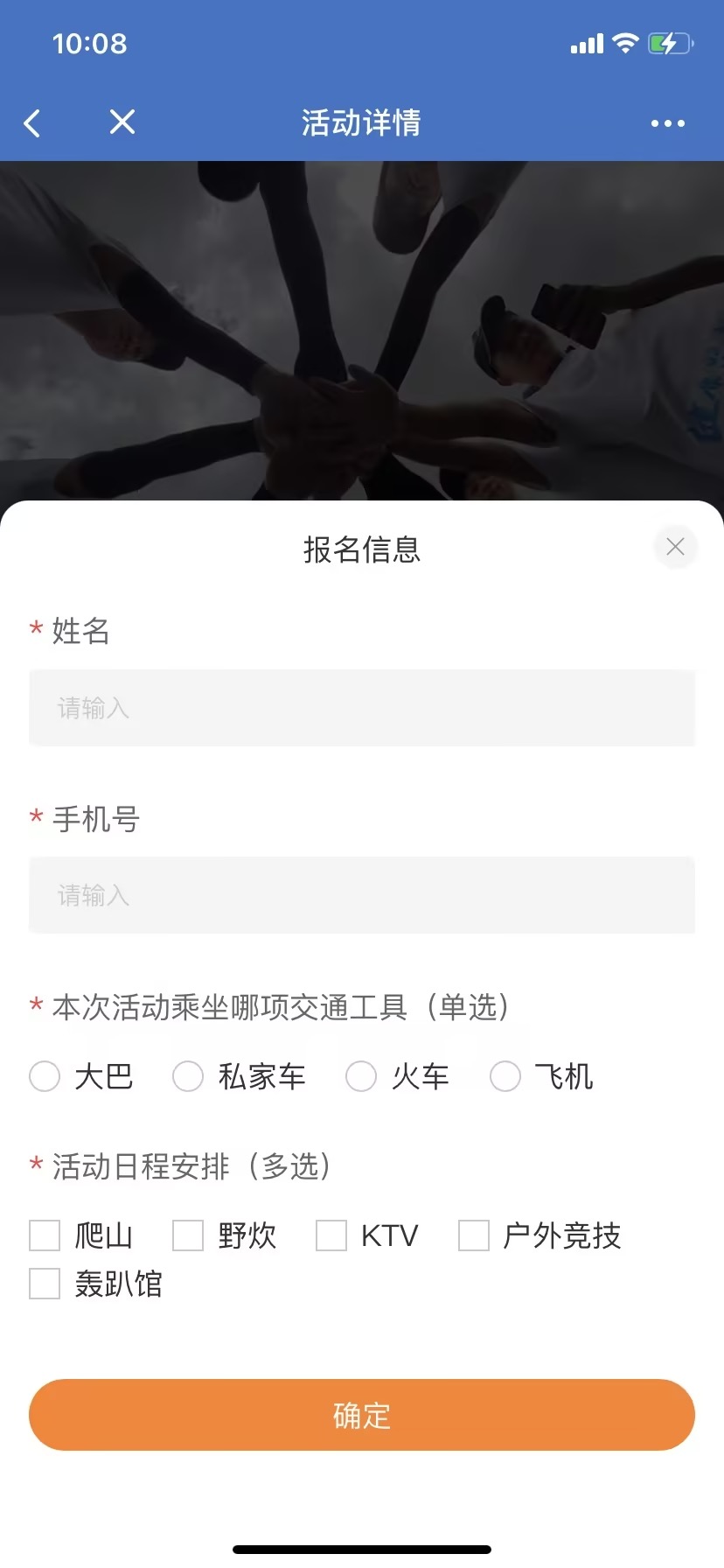
Task: Select 大巴 as transportation
Action: click(45, 1076)
